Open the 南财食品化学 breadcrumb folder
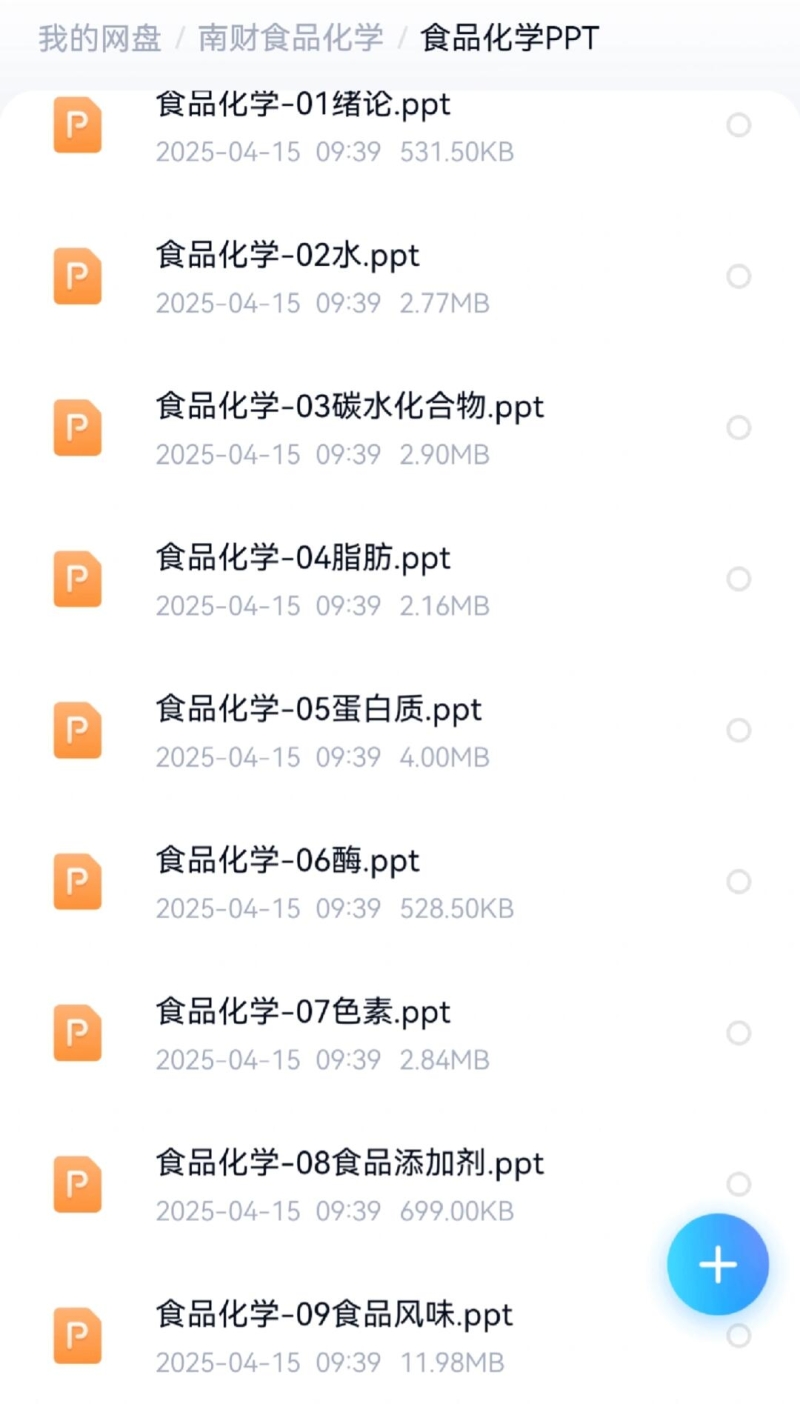Viewport: 800px width, 1404px height. point(291,39)
